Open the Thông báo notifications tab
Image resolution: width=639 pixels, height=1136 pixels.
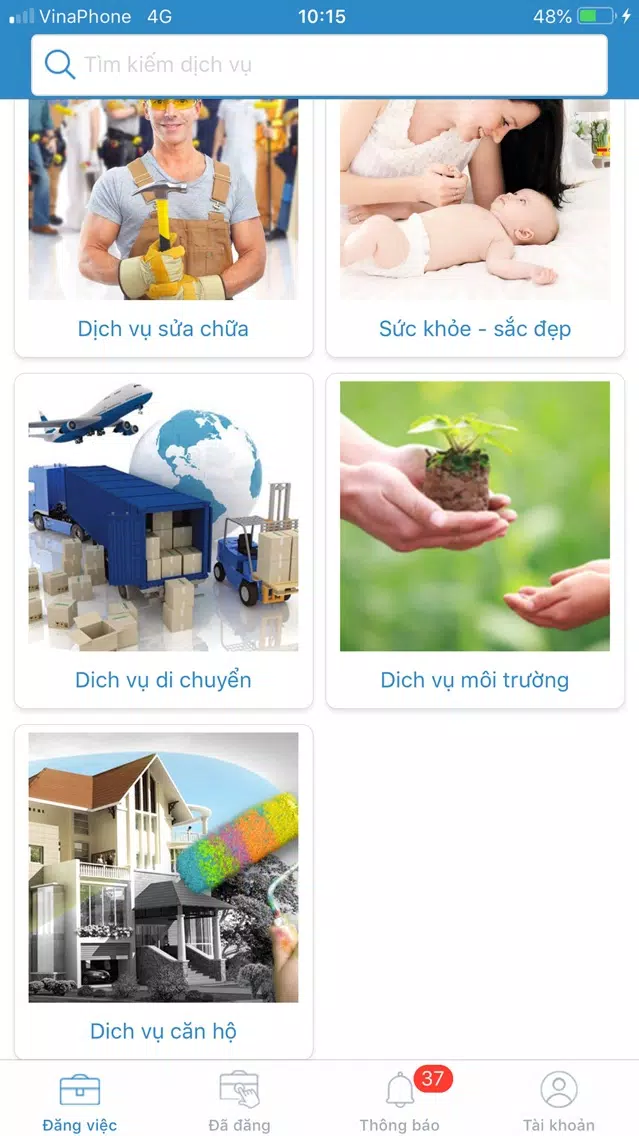click(x=400, y=1101)
